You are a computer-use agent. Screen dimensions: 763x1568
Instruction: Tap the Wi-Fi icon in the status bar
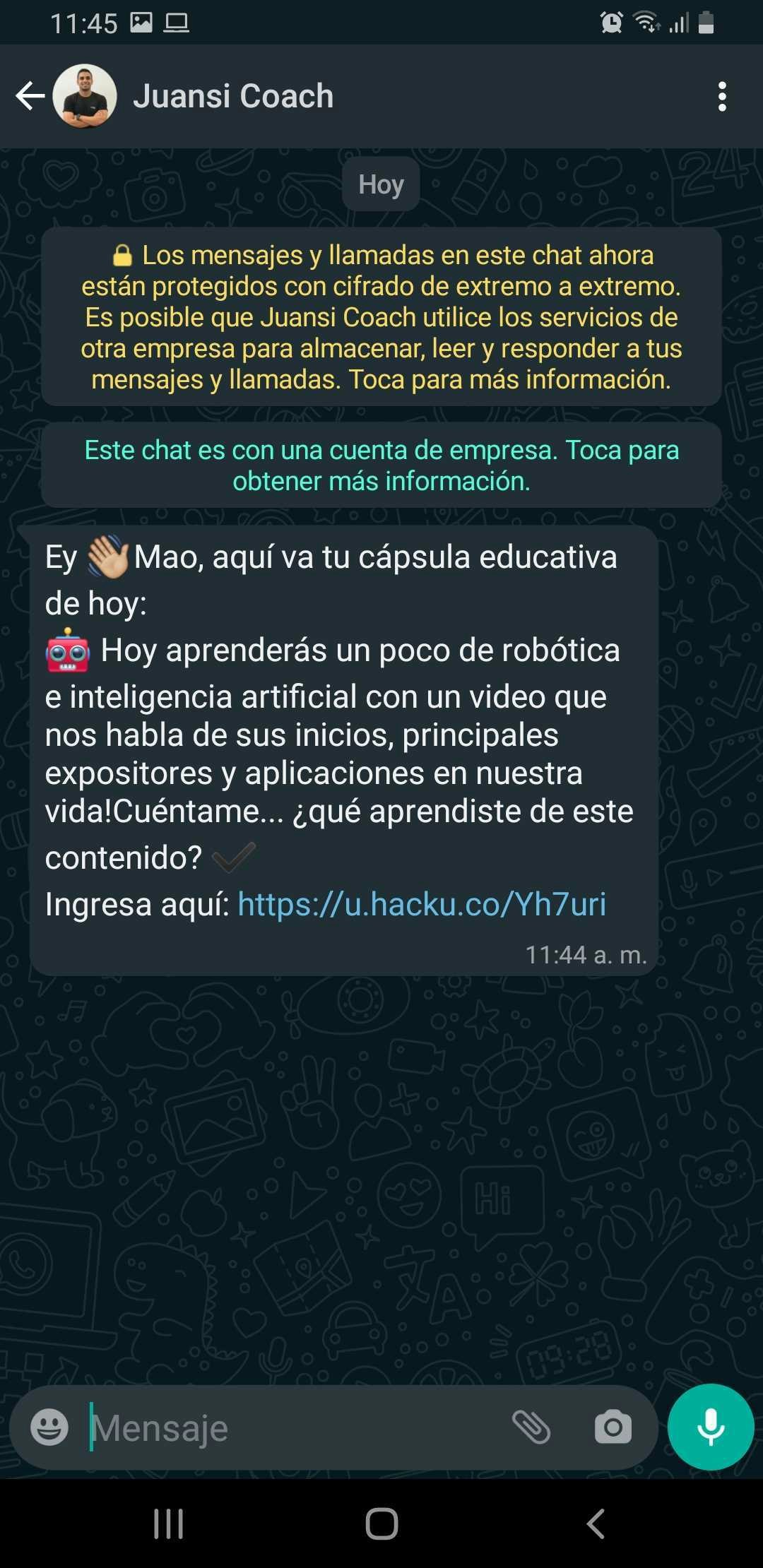(645, 23)
